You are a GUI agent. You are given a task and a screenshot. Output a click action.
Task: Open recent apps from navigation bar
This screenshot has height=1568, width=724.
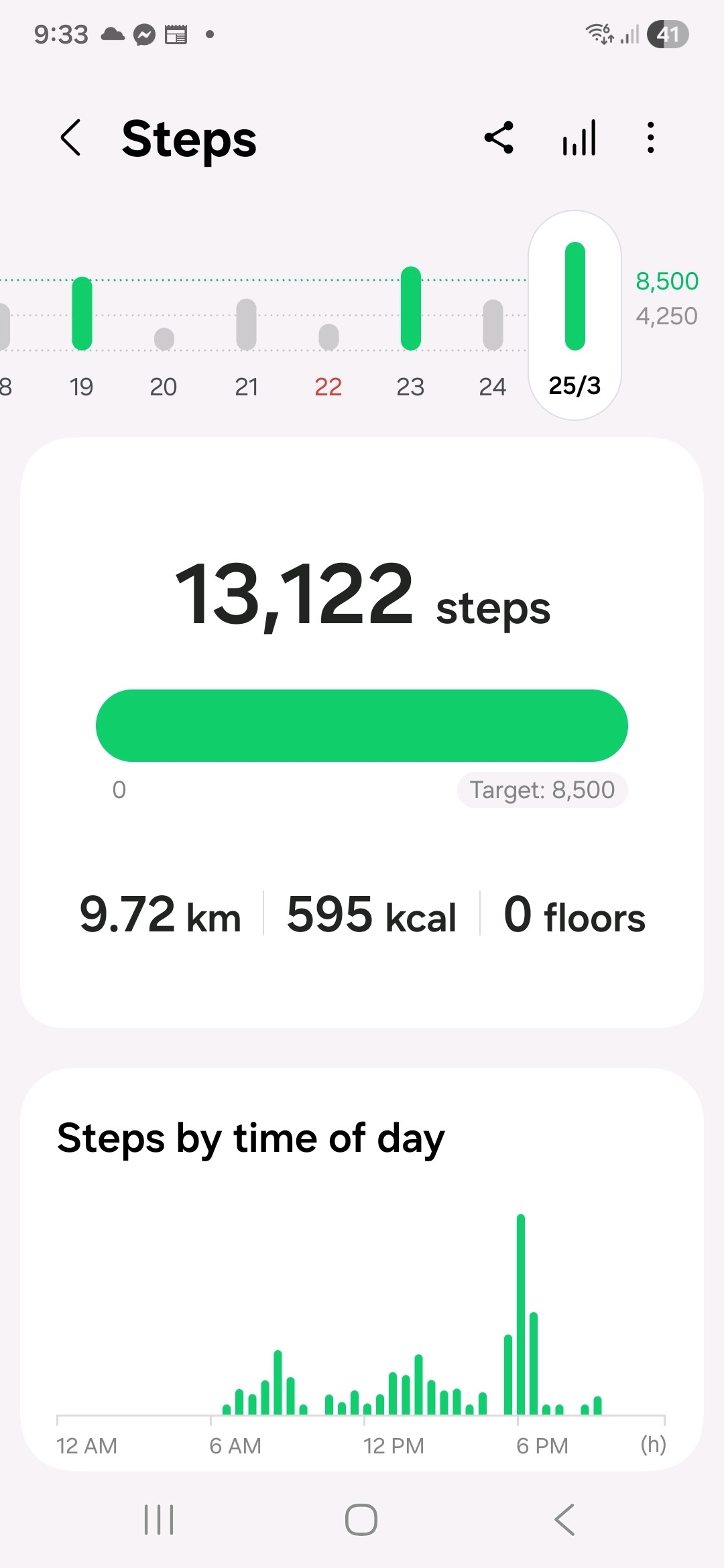(159, 1519)
